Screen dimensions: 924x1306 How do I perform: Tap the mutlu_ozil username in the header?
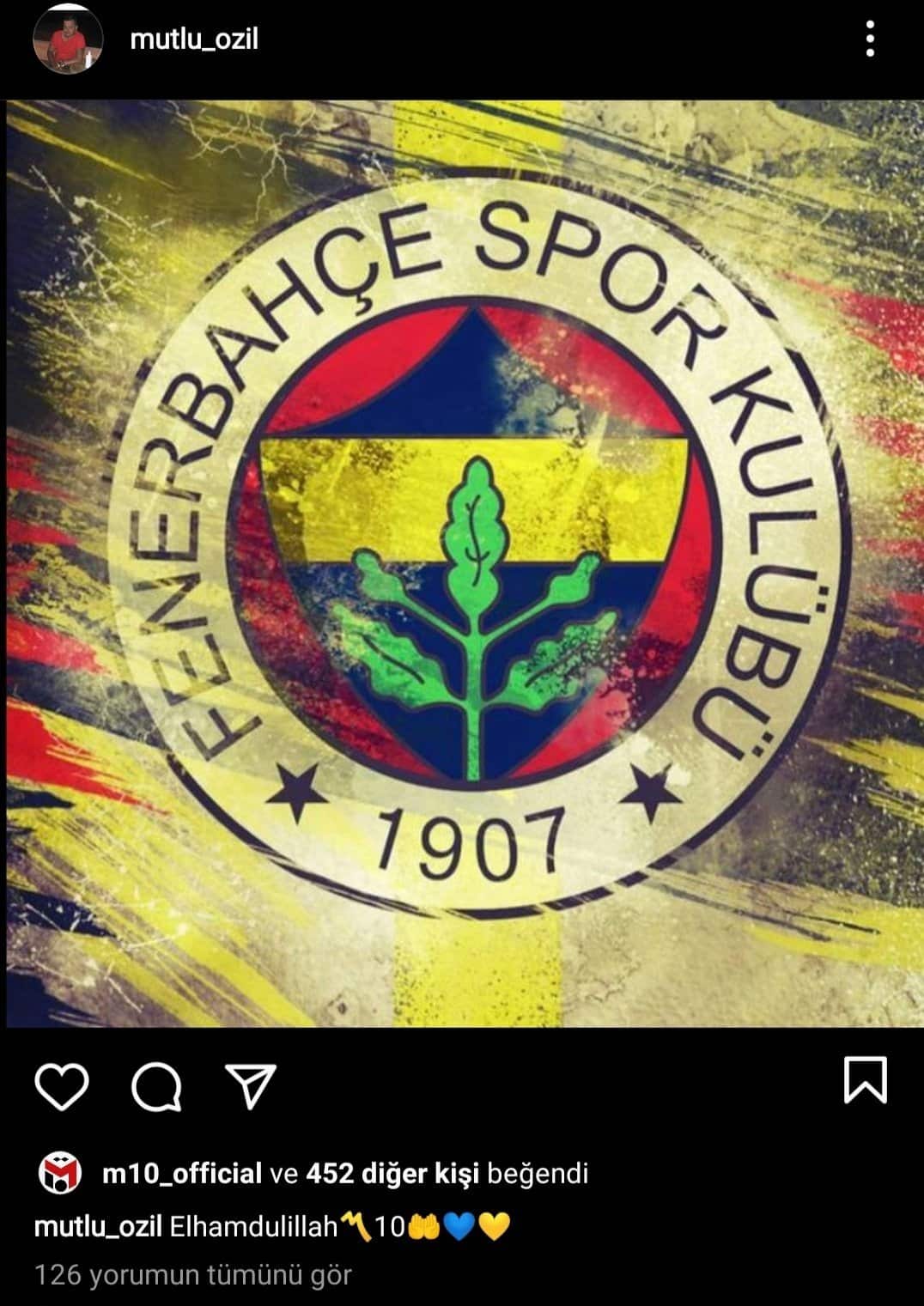(194, 39)
